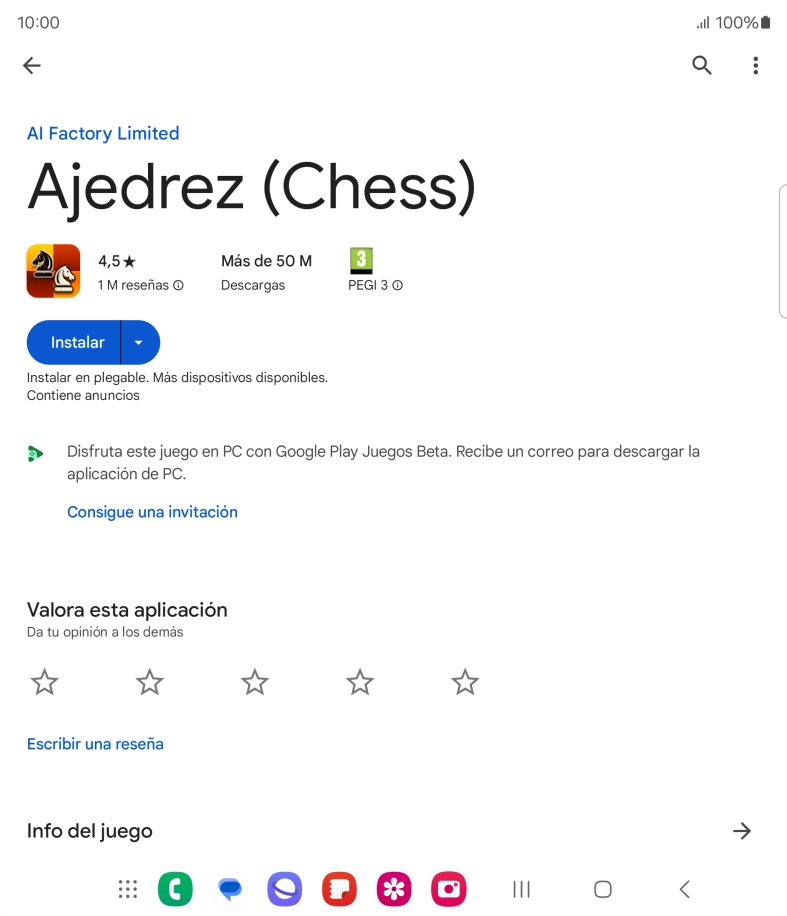The width and height of the screenshot is (787, 916).
Task: Install the Ajedrez (Chess) app
Action: [x=77, y=342]
